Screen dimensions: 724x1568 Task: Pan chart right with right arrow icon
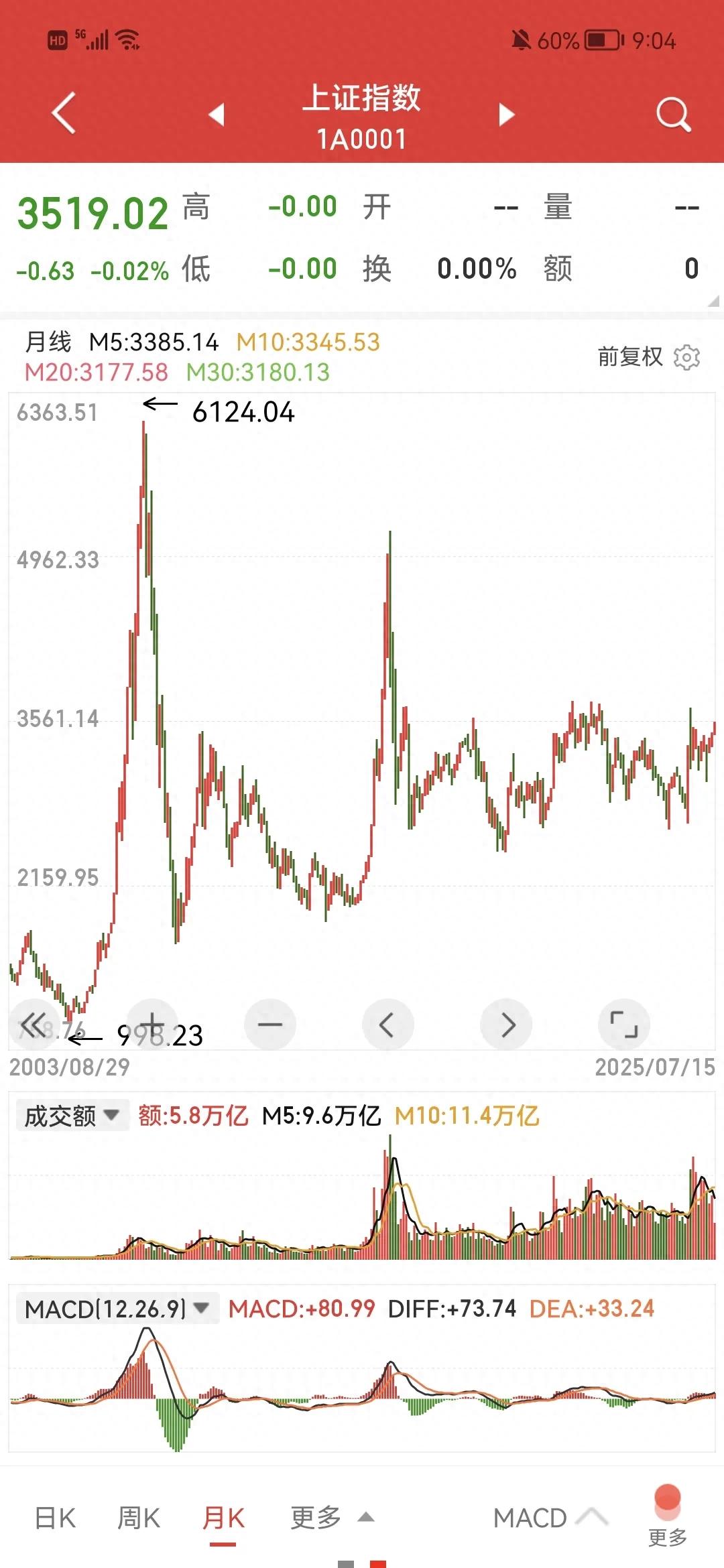tap(506, 1024)
